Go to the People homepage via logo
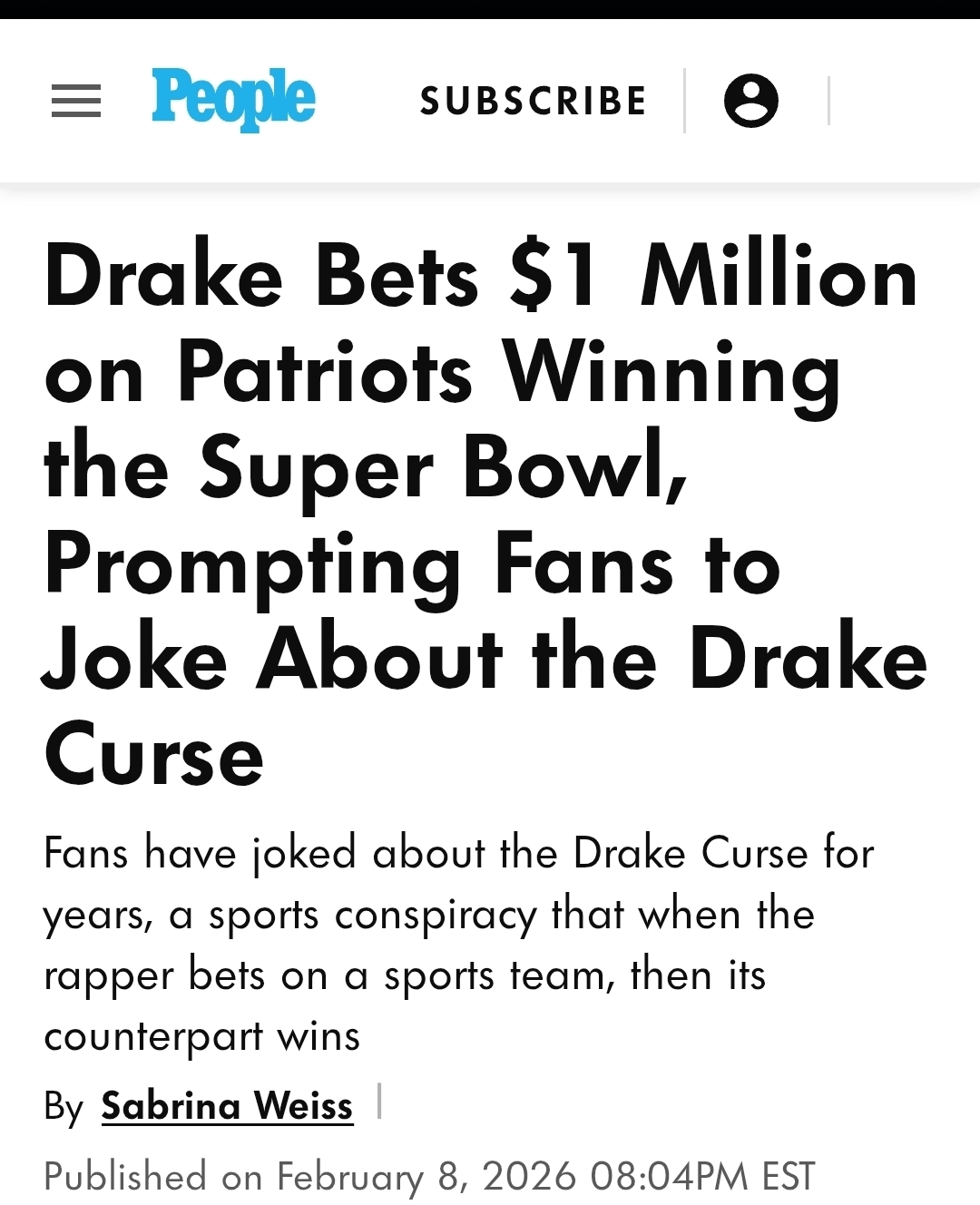 (x=233, y=98)
